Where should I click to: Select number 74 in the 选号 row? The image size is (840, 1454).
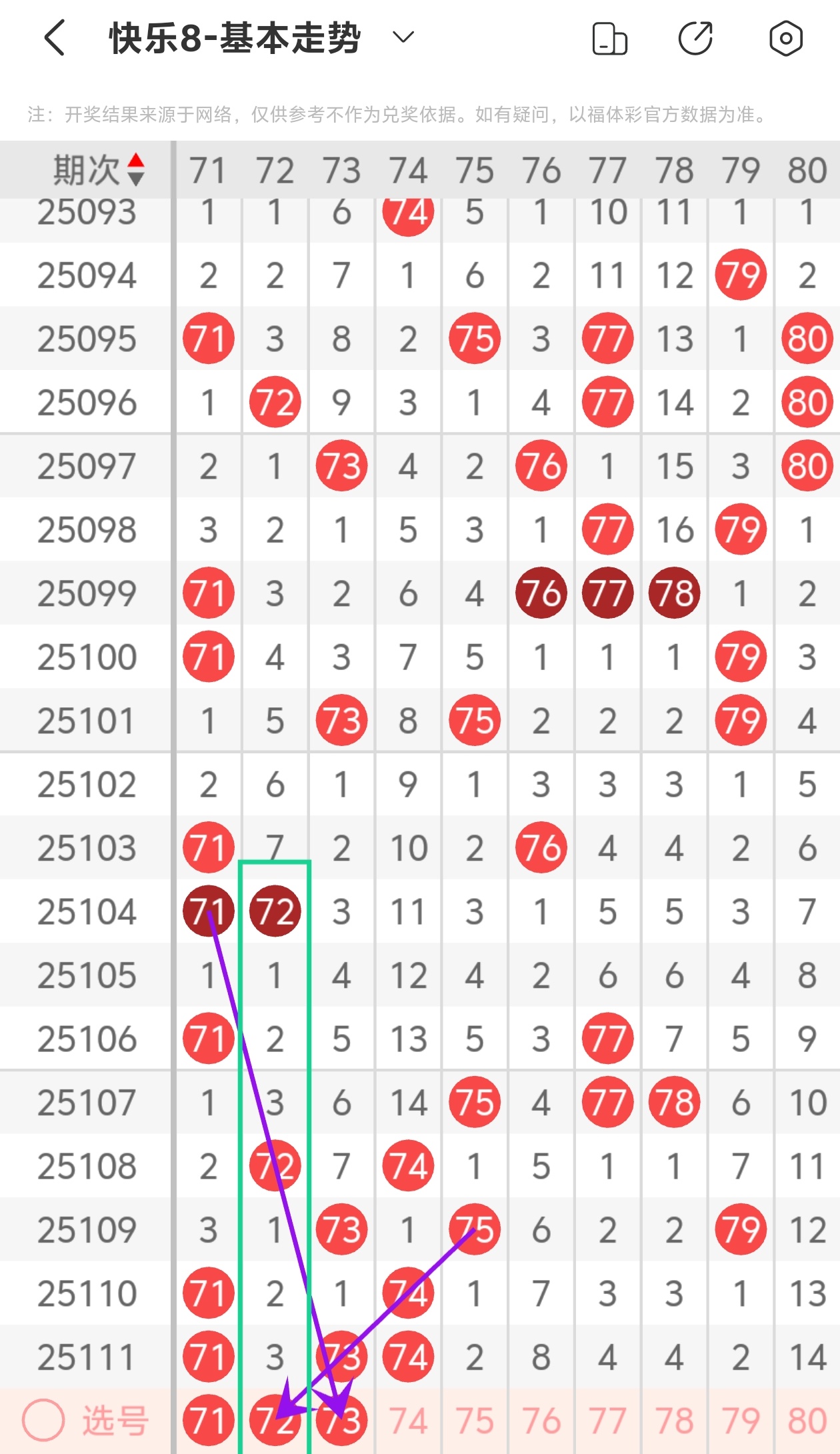(408, 1420)
